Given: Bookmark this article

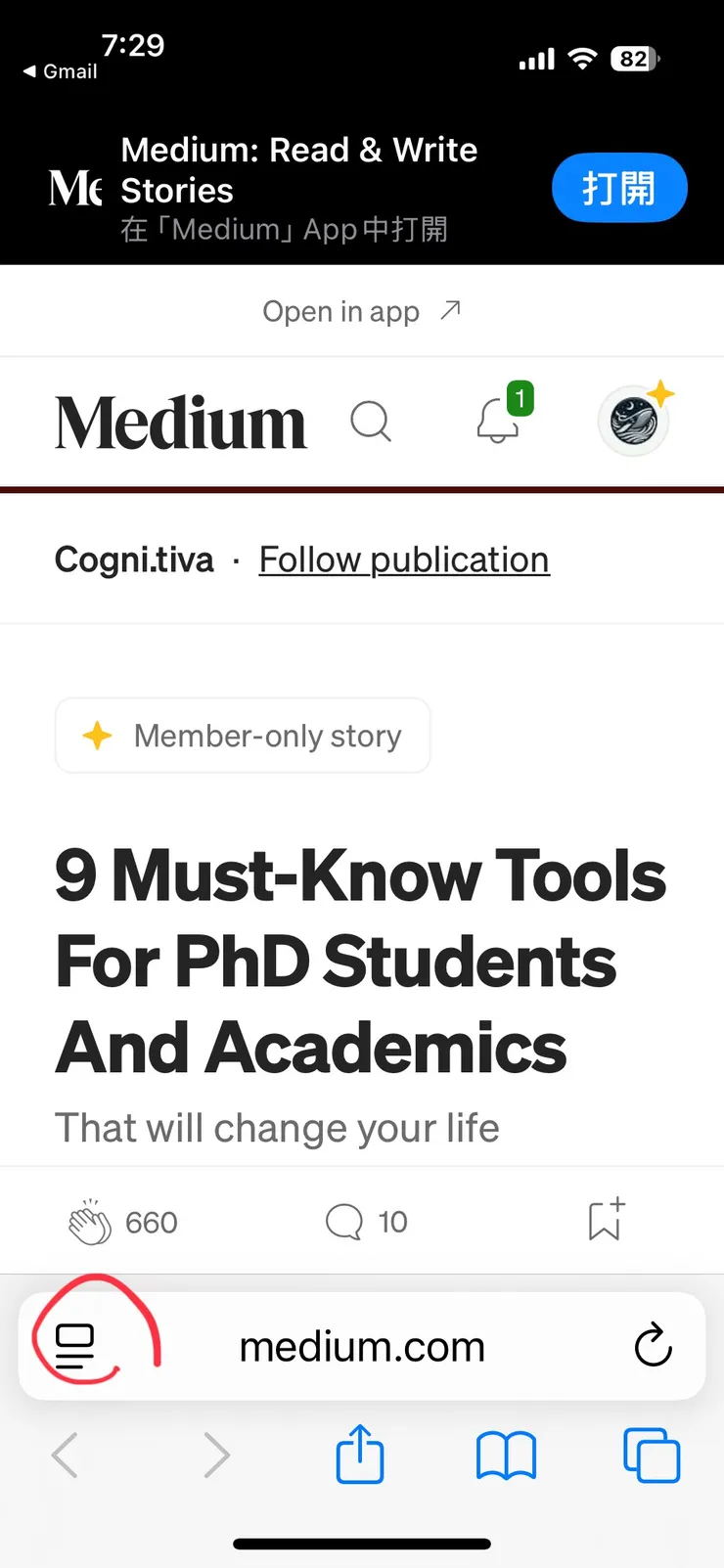Looking at the screenshot, I should click(x=606, y=1220).
